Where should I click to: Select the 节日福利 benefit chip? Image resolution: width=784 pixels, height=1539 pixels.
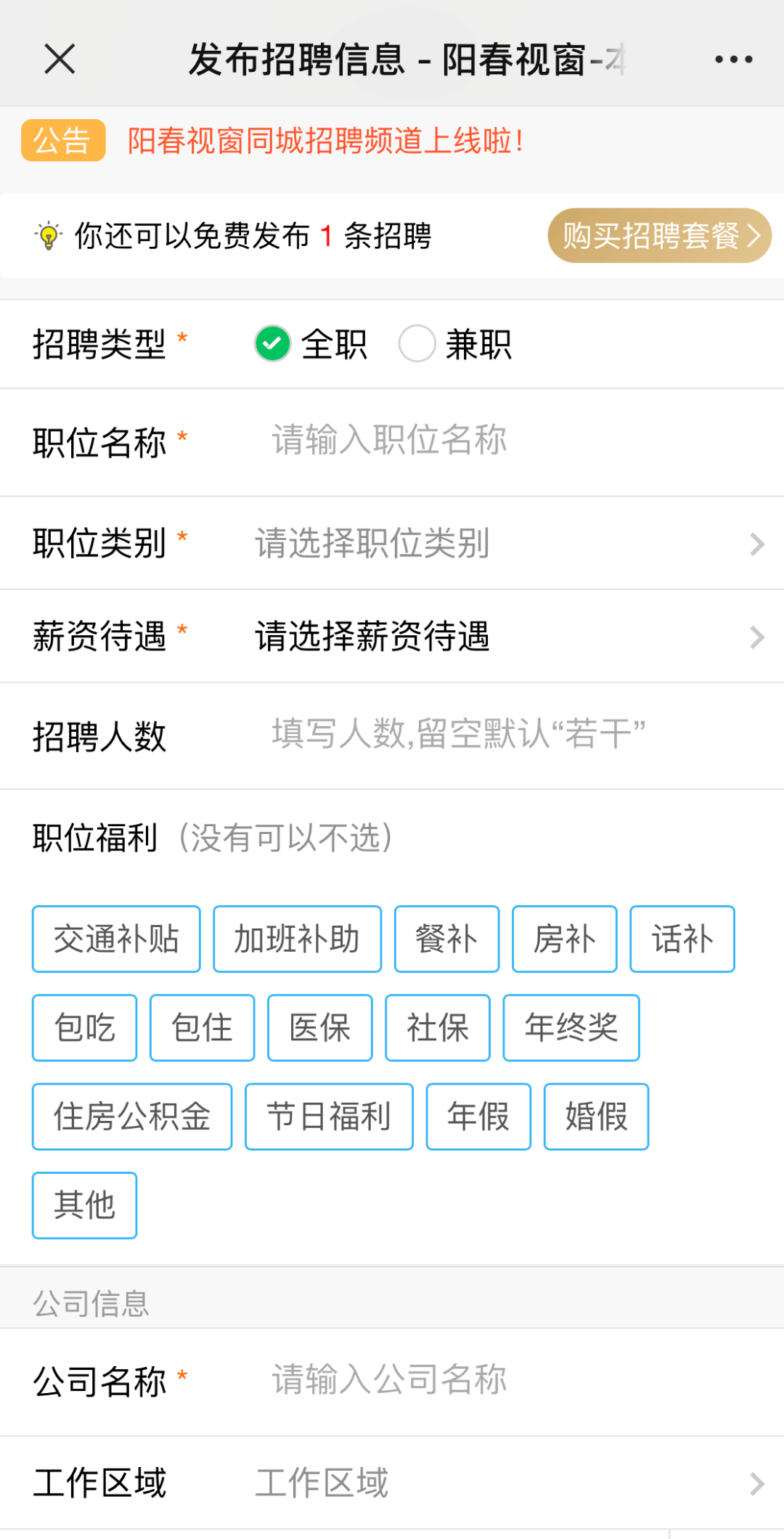[329, 1117]
